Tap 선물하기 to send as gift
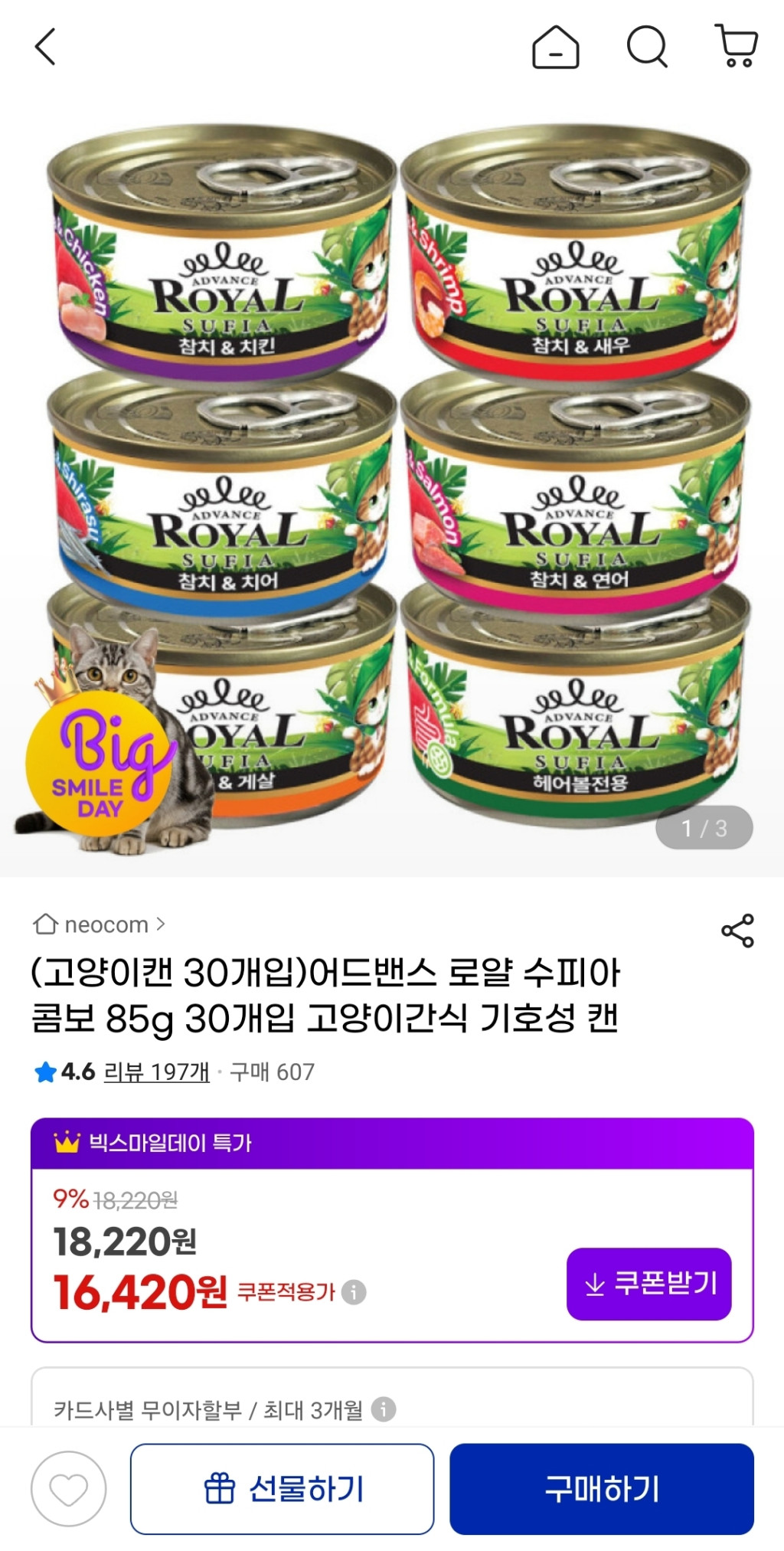The width and height of the screenshot is (784, 1551). 282,1489
